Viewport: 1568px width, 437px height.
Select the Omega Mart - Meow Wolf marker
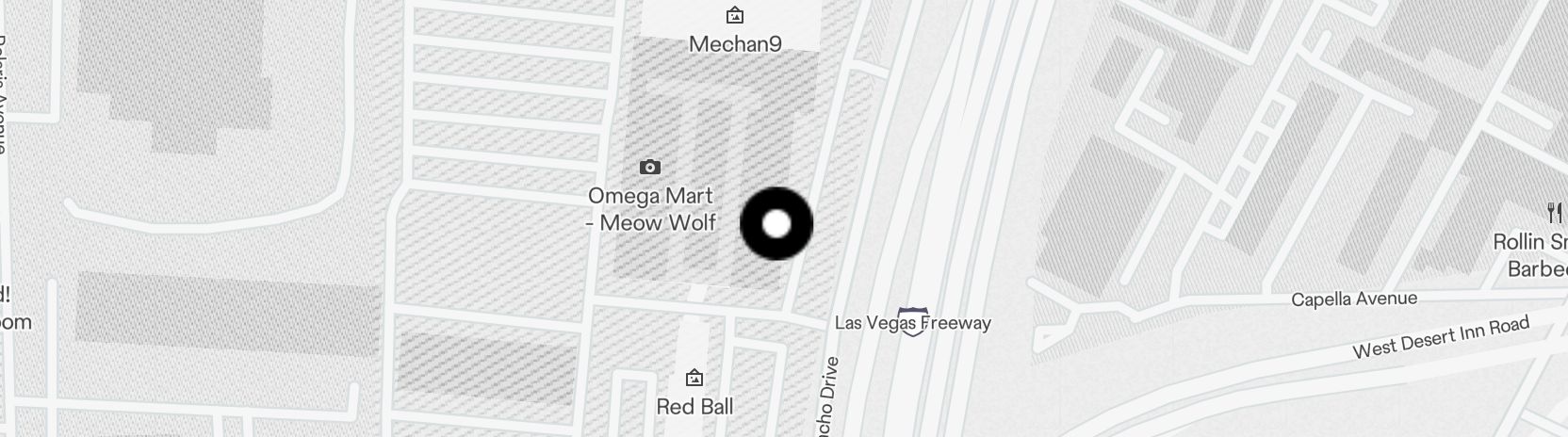(x=649, y=168)
